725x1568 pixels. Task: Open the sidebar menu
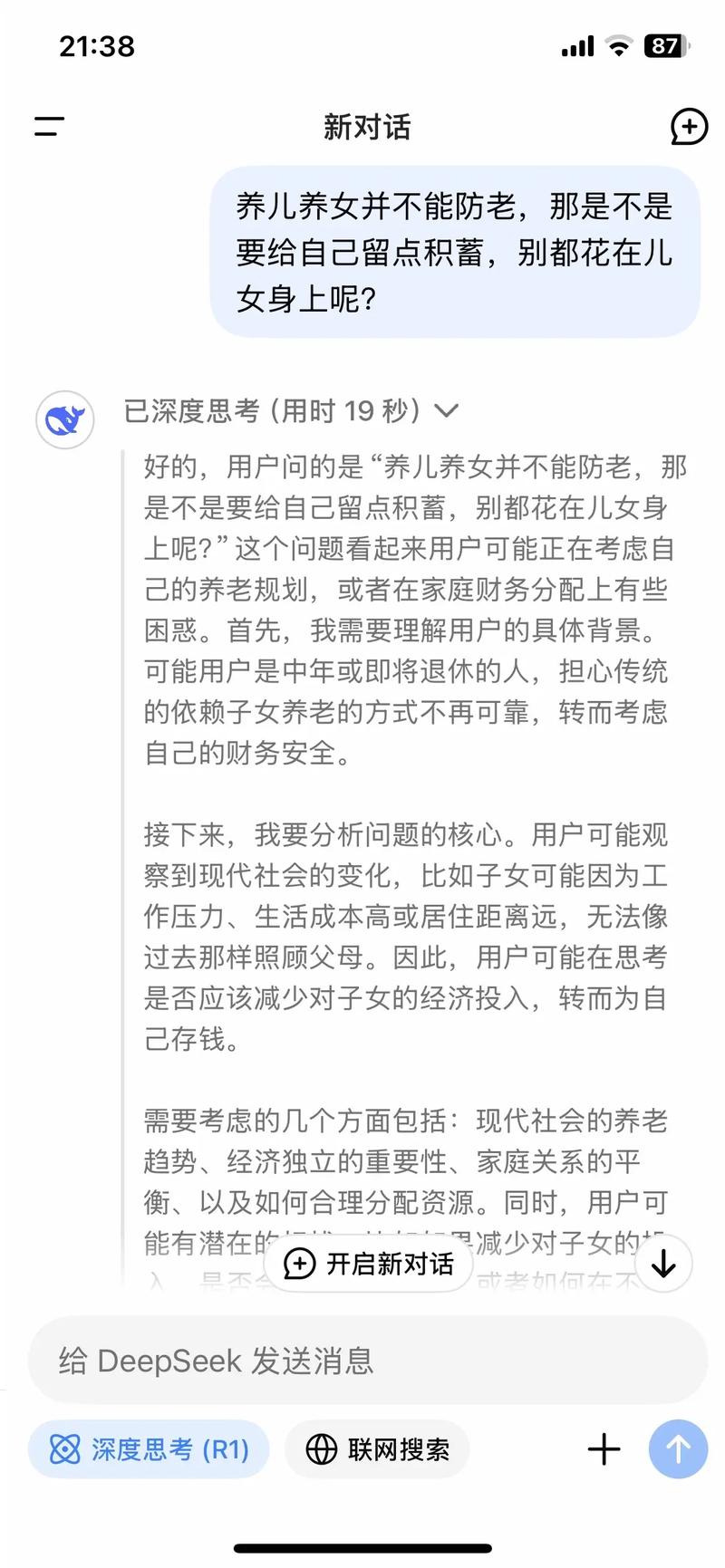pyautogui.click(x=49, y=127)
